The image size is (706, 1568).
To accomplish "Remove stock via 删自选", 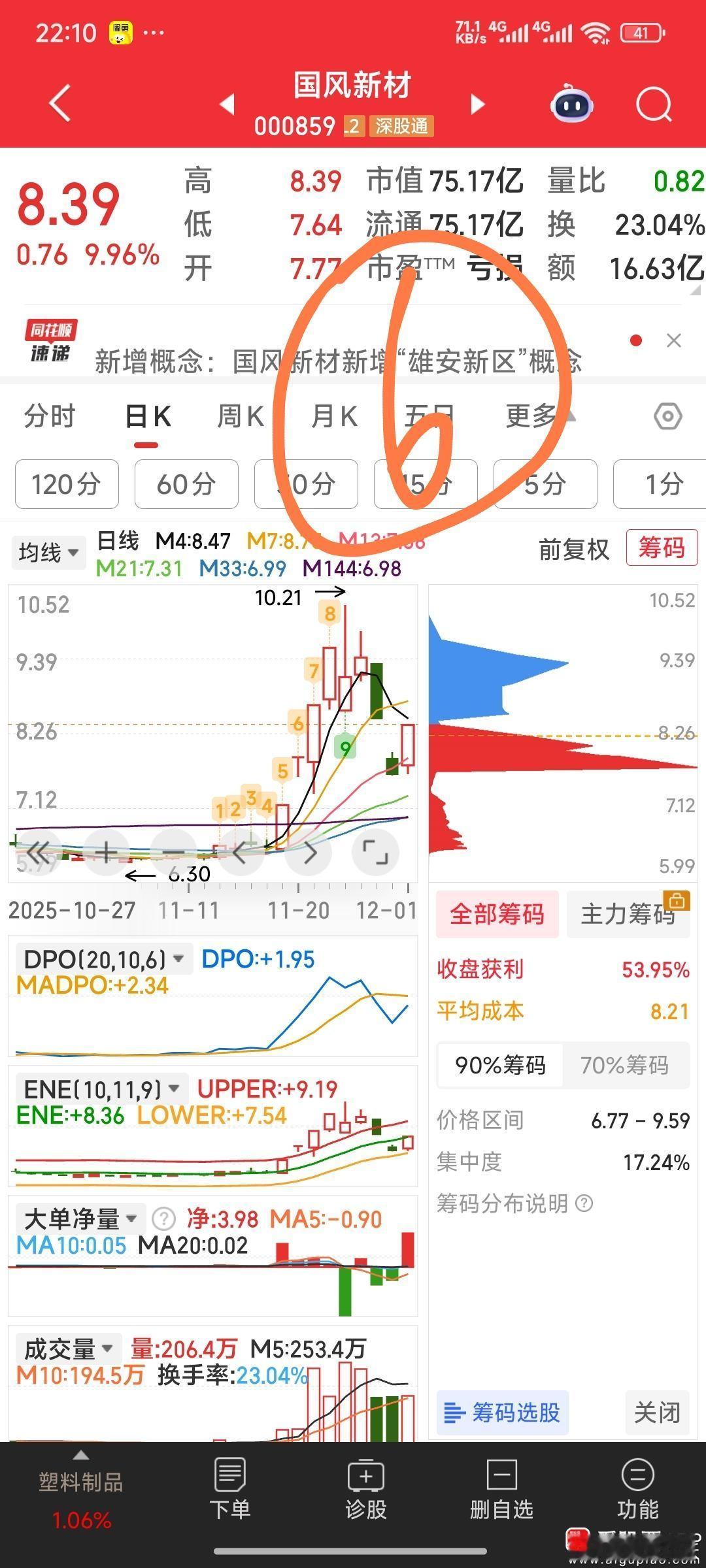I will click(x=501, y=1490).
